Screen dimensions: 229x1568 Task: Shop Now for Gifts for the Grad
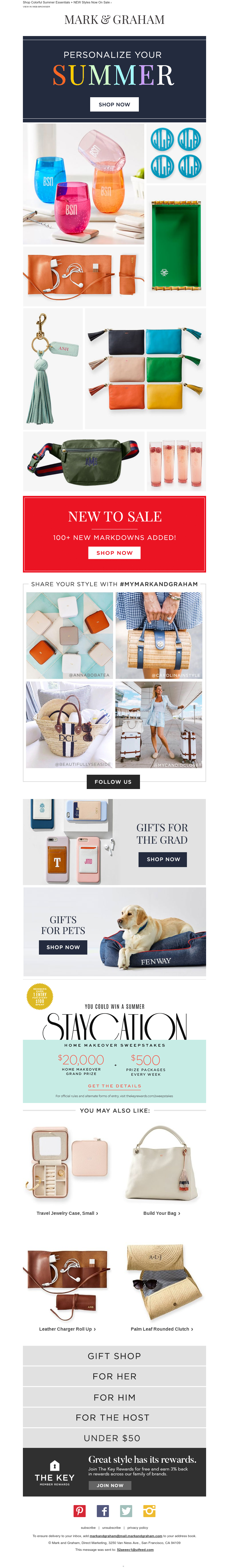(163, 859)
